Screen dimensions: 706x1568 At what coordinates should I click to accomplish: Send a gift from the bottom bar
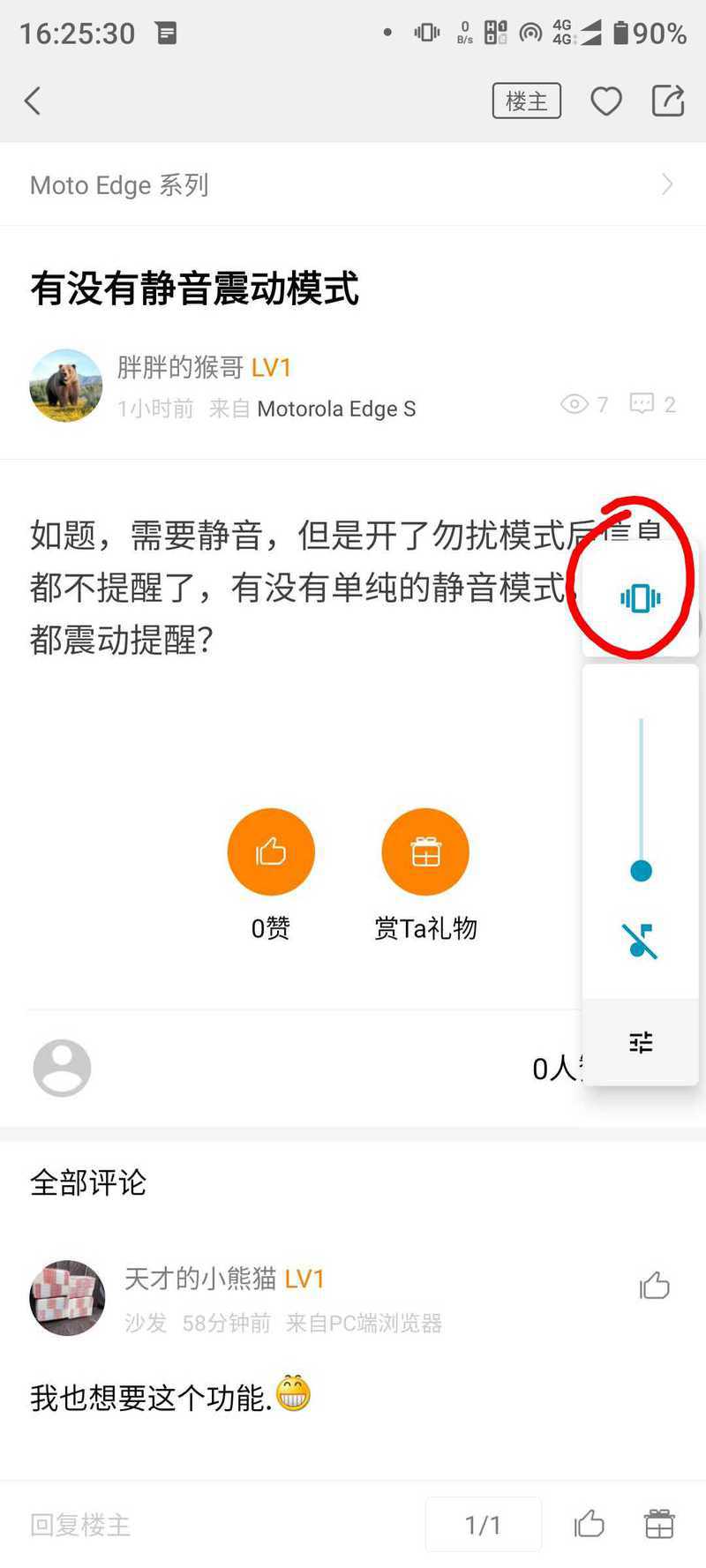tap(659, 1524)
